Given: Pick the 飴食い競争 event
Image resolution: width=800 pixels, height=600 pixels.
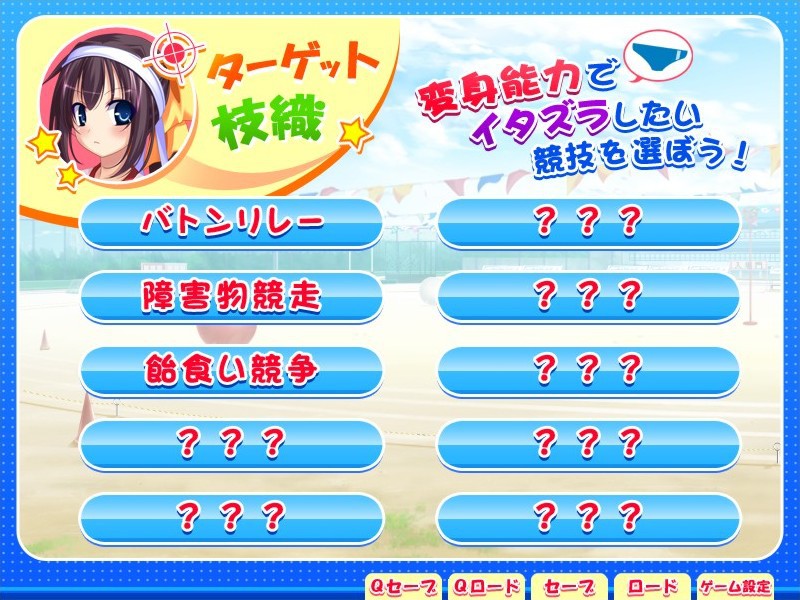Looking at the screenshot, I should pos(231,370).
